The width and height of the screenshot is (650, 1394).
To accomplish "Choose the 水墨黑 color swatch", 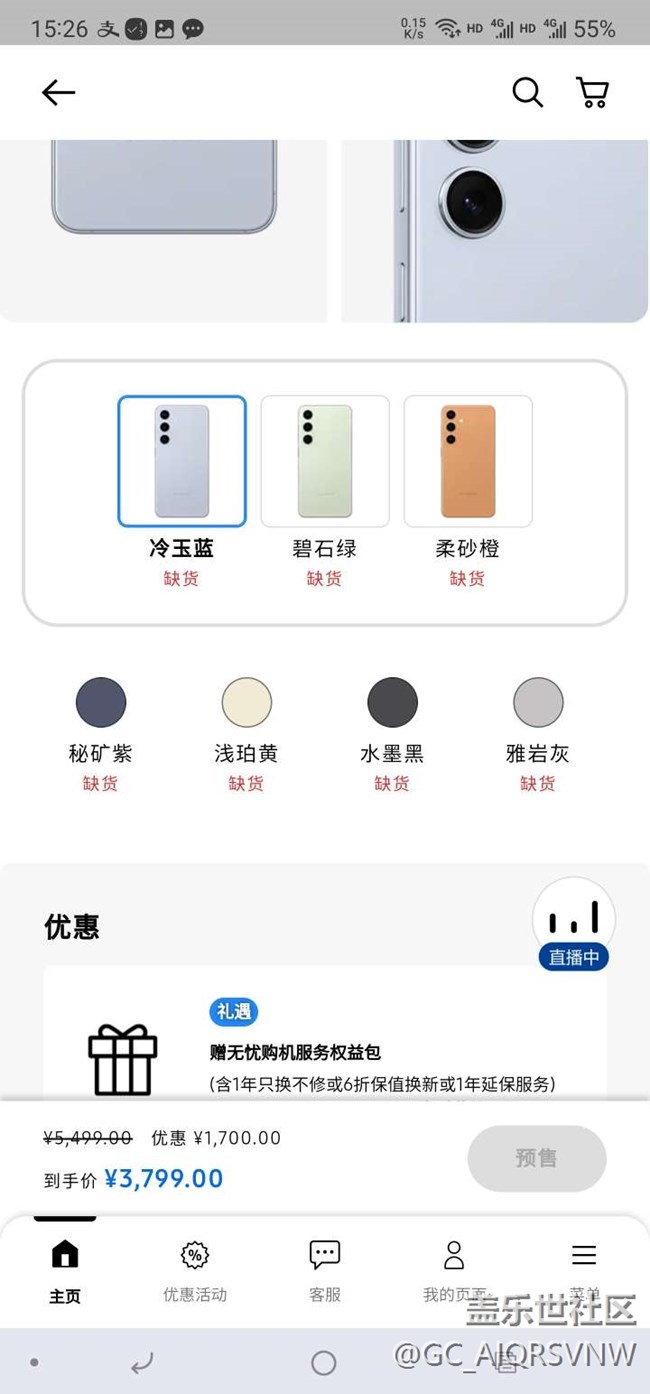I will click(x=392, y=702).
